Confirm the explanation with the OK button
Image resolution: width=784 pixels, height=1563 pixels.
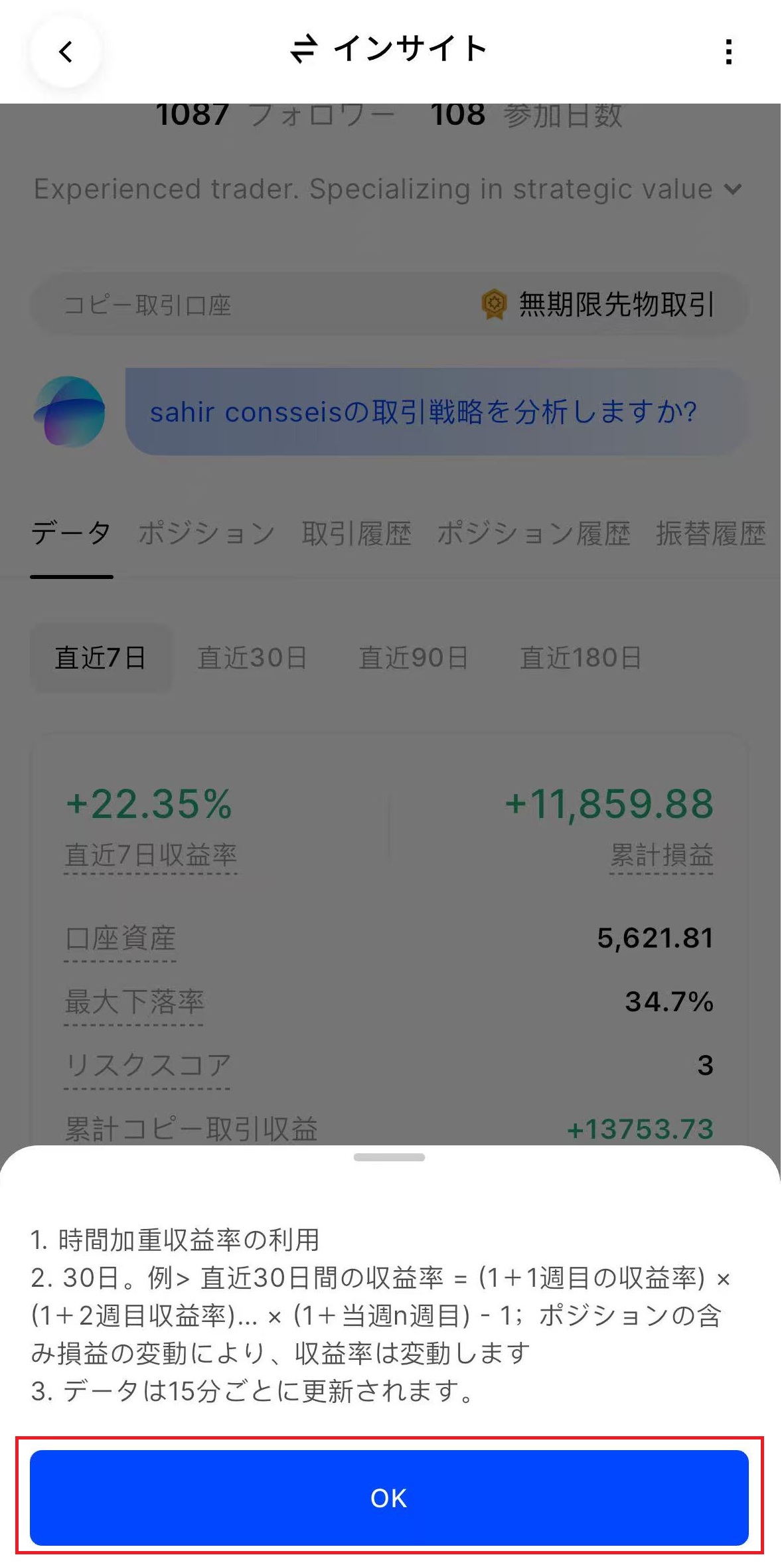click(389, 1497)
